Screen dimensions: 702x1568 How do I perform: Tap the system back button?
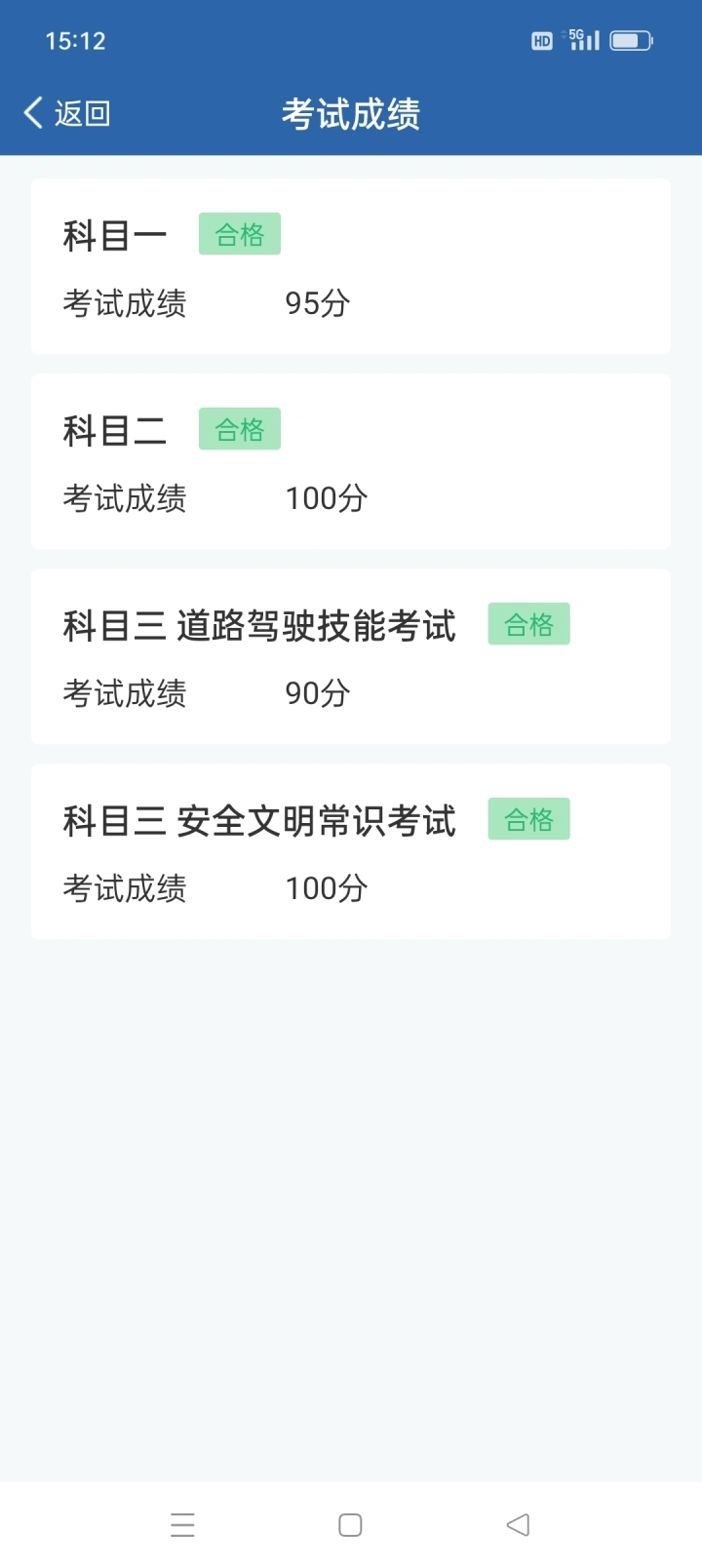518,1525
